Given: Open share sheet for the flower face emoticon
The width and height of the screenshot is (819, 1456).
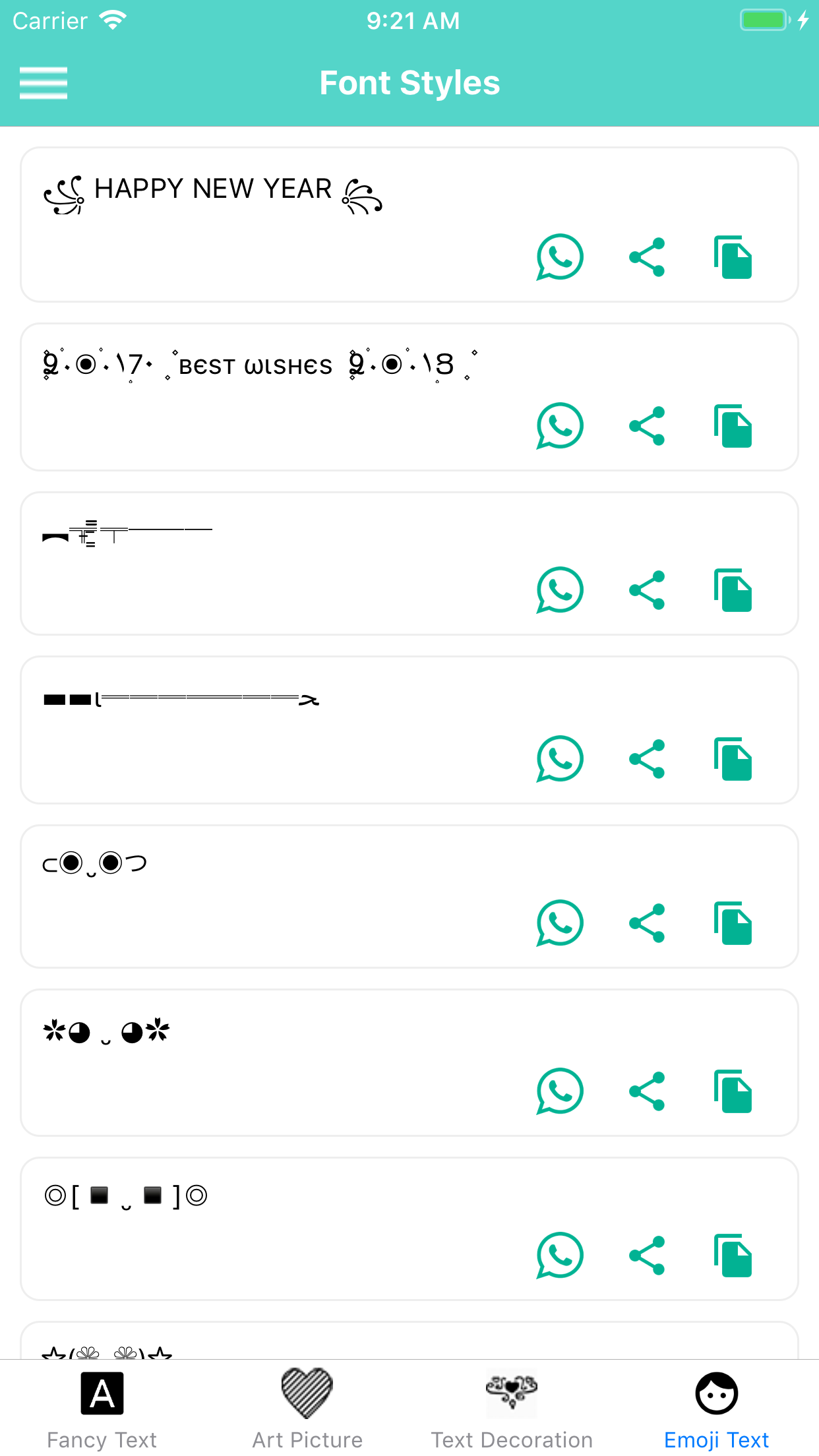Looking at the screenshot, I should pyautogui.click(x=647, y=1091).
